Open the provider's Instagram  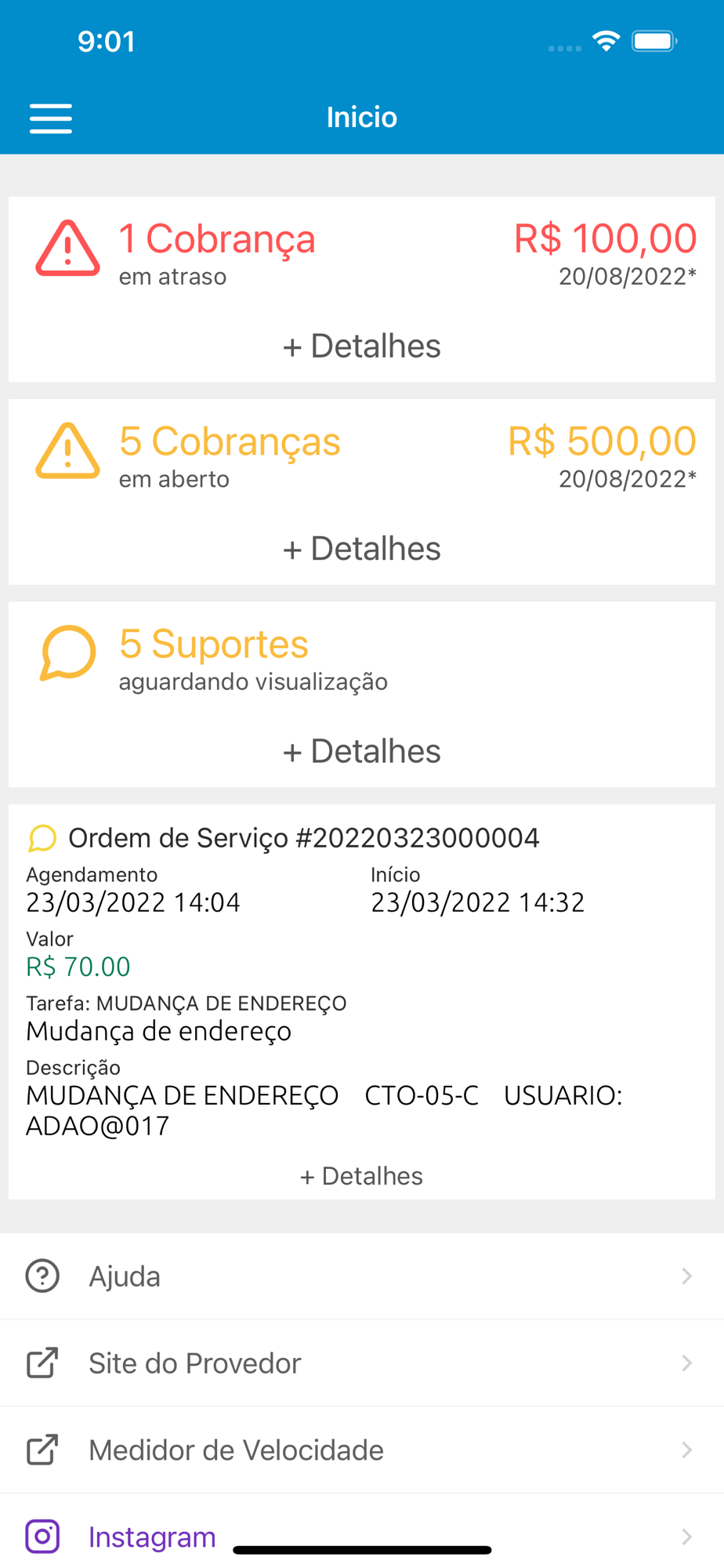152,1537
